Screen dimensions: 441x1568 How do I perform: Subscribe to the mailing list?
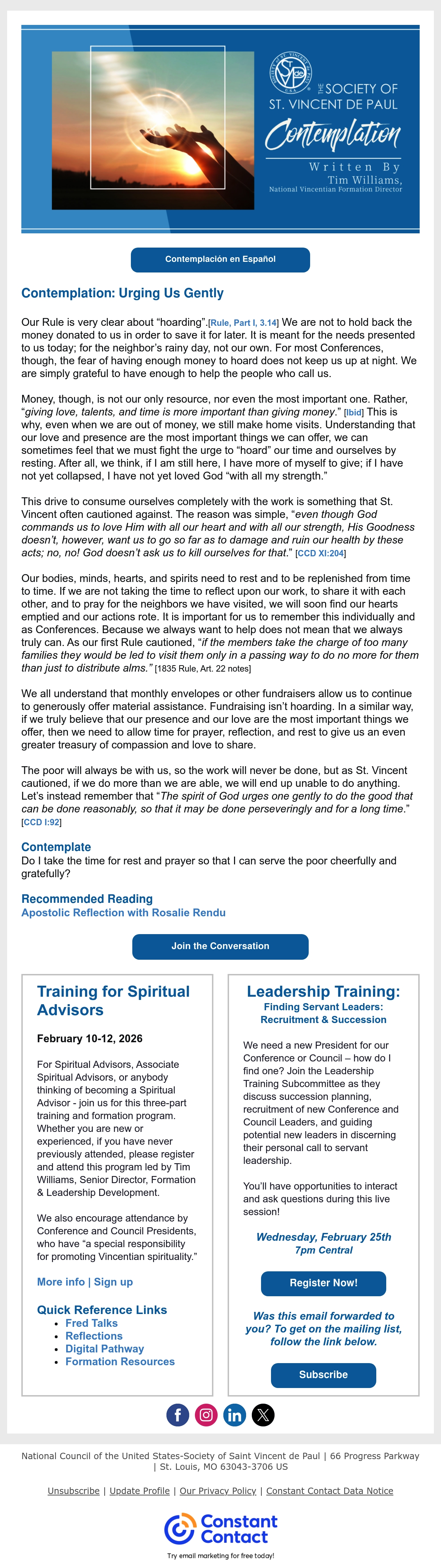coord(324,1375)
